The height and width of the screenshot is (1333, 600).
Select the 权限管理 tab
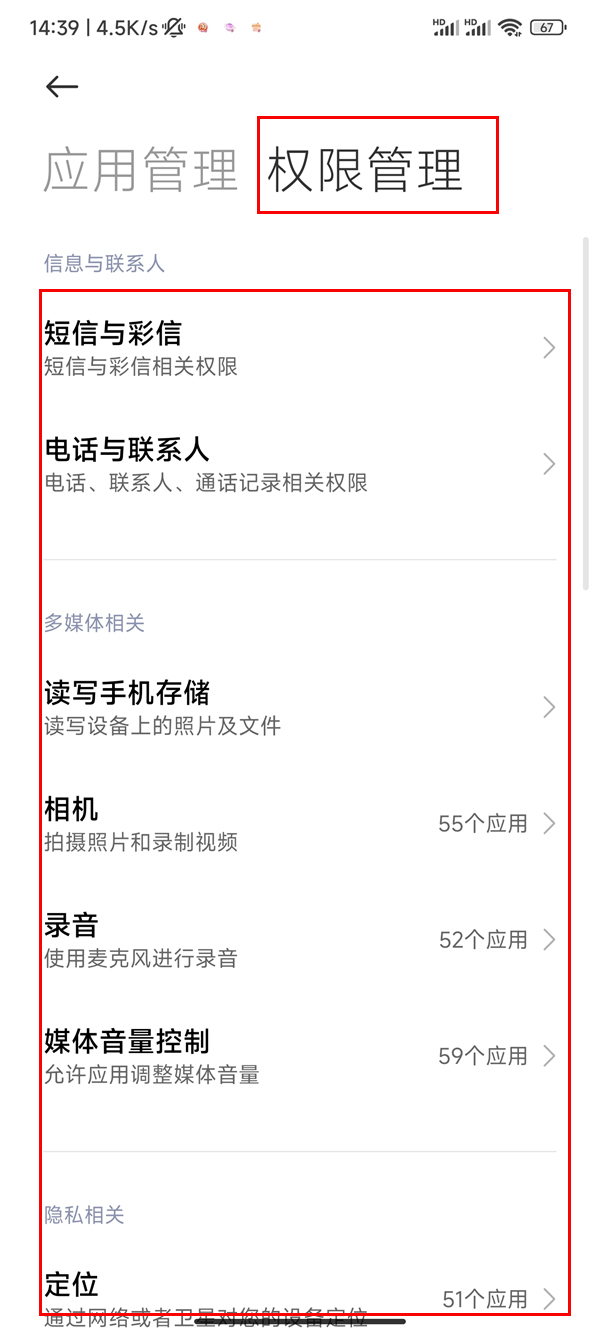(366, 168)
